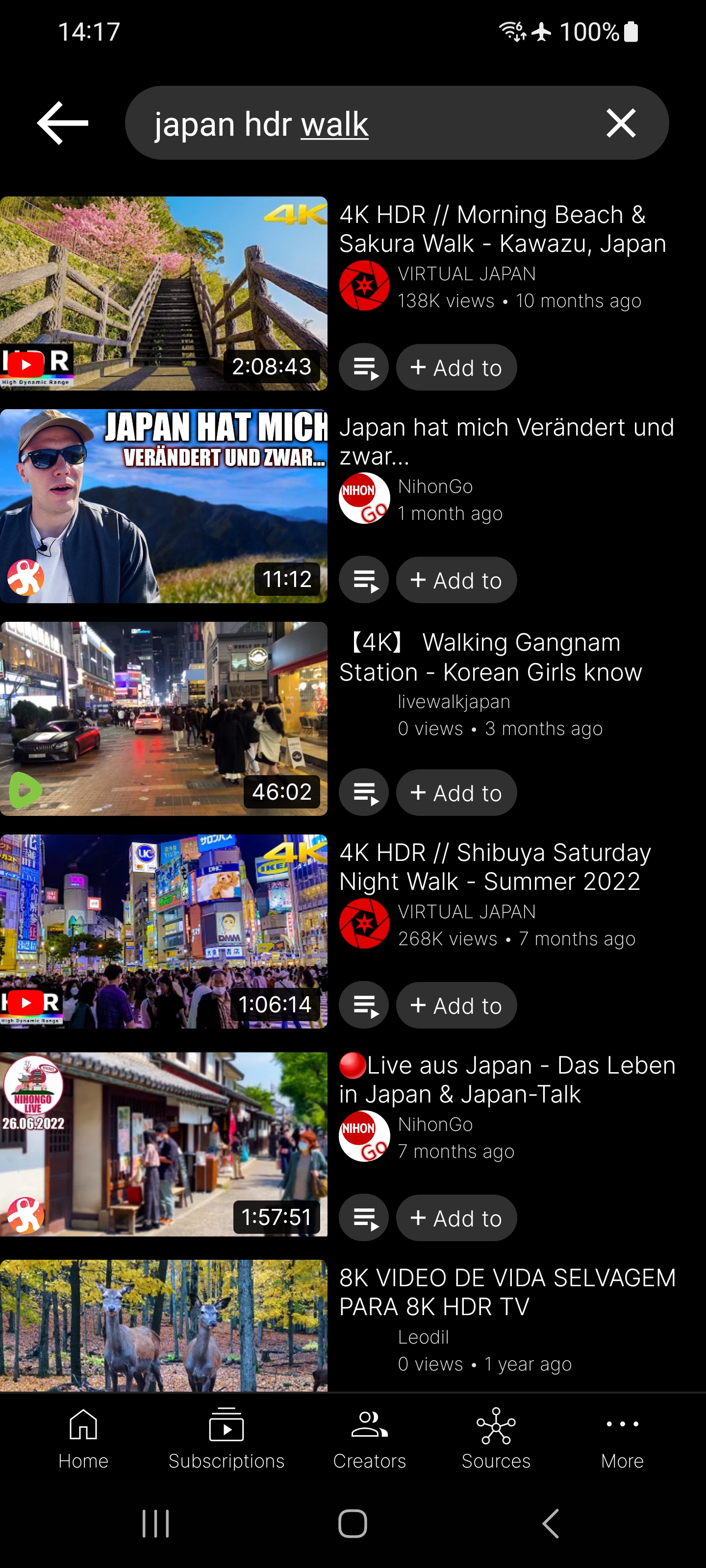Switch to the Home tab
Viewport: 706px width, 1568px height.
pyautogui.click(x=83, y=1439)
